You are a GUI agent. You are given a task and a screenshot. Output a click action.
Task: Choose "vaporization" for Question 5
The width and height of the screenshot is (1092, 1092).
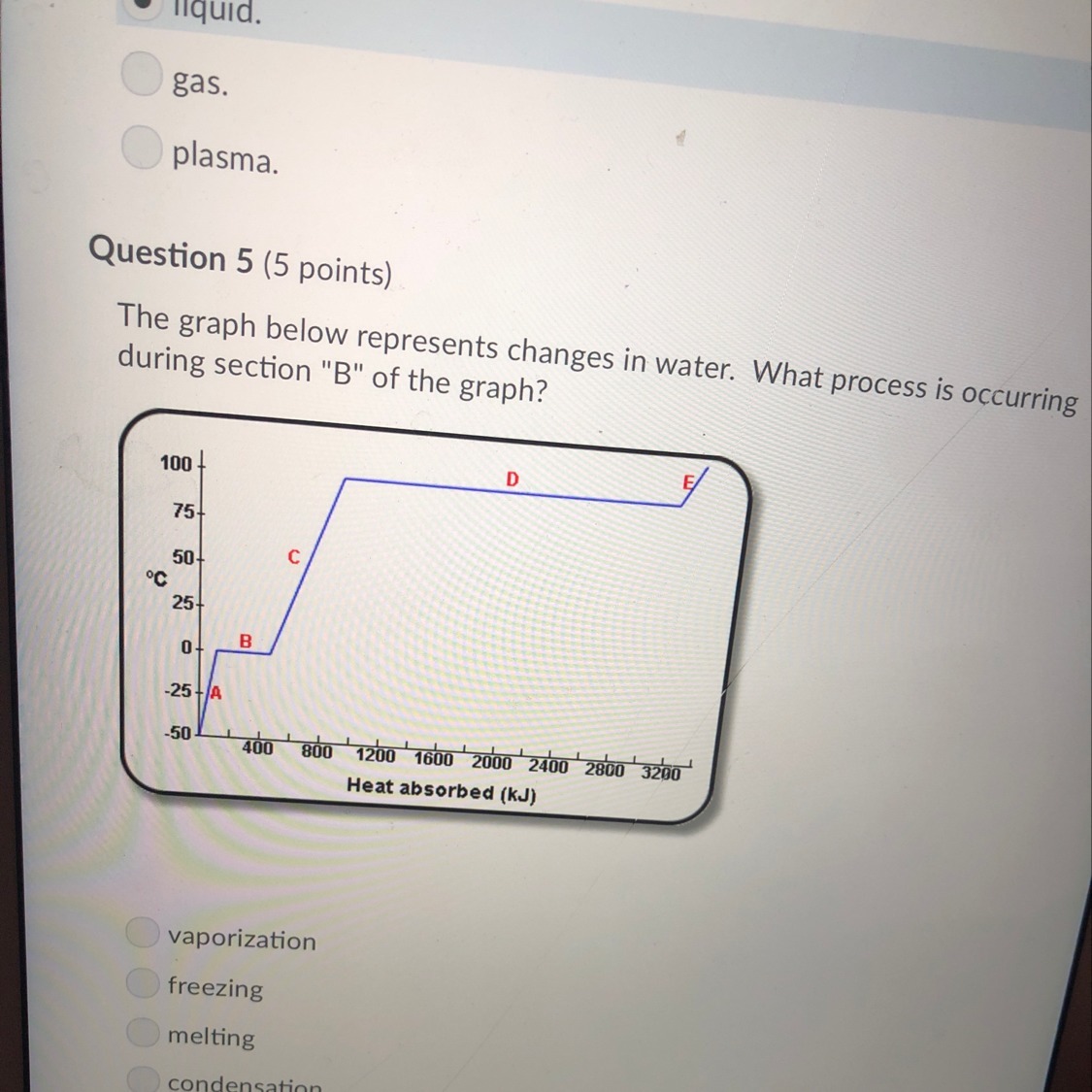point(143,932)
